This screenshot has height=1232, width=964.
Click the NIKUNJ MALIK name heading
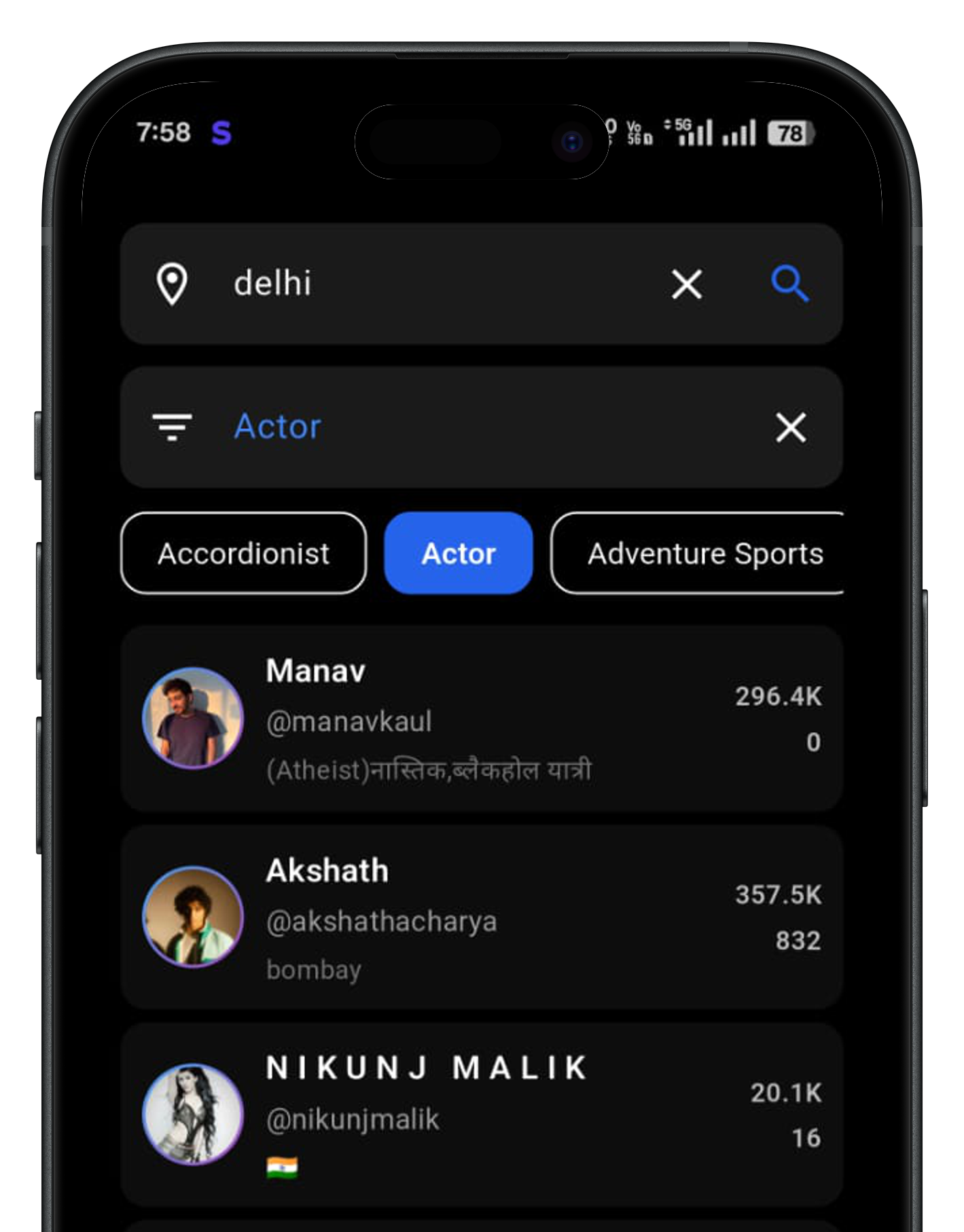[x=426, y=1066]
